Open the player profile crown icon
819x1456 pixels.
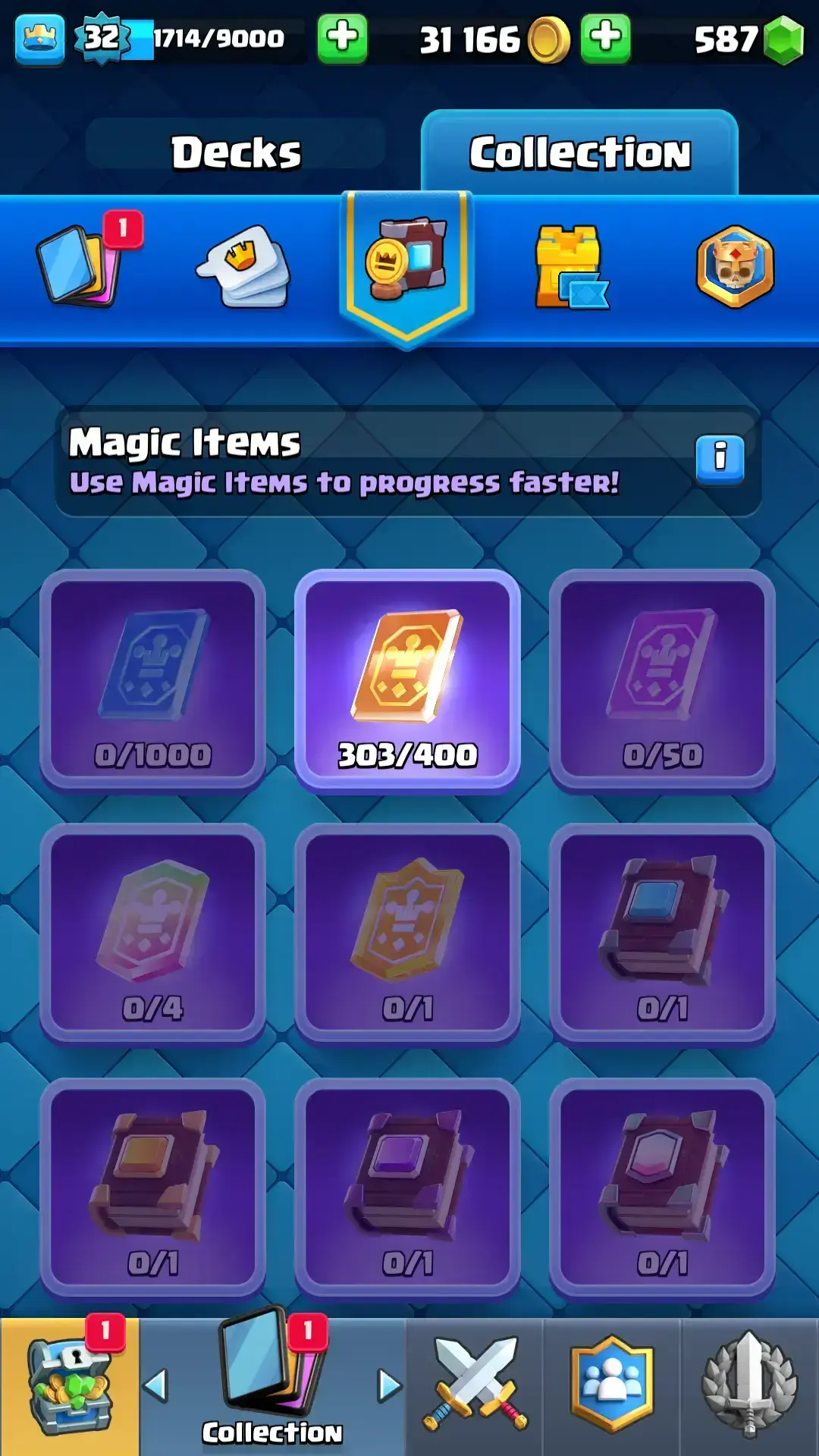39,38
